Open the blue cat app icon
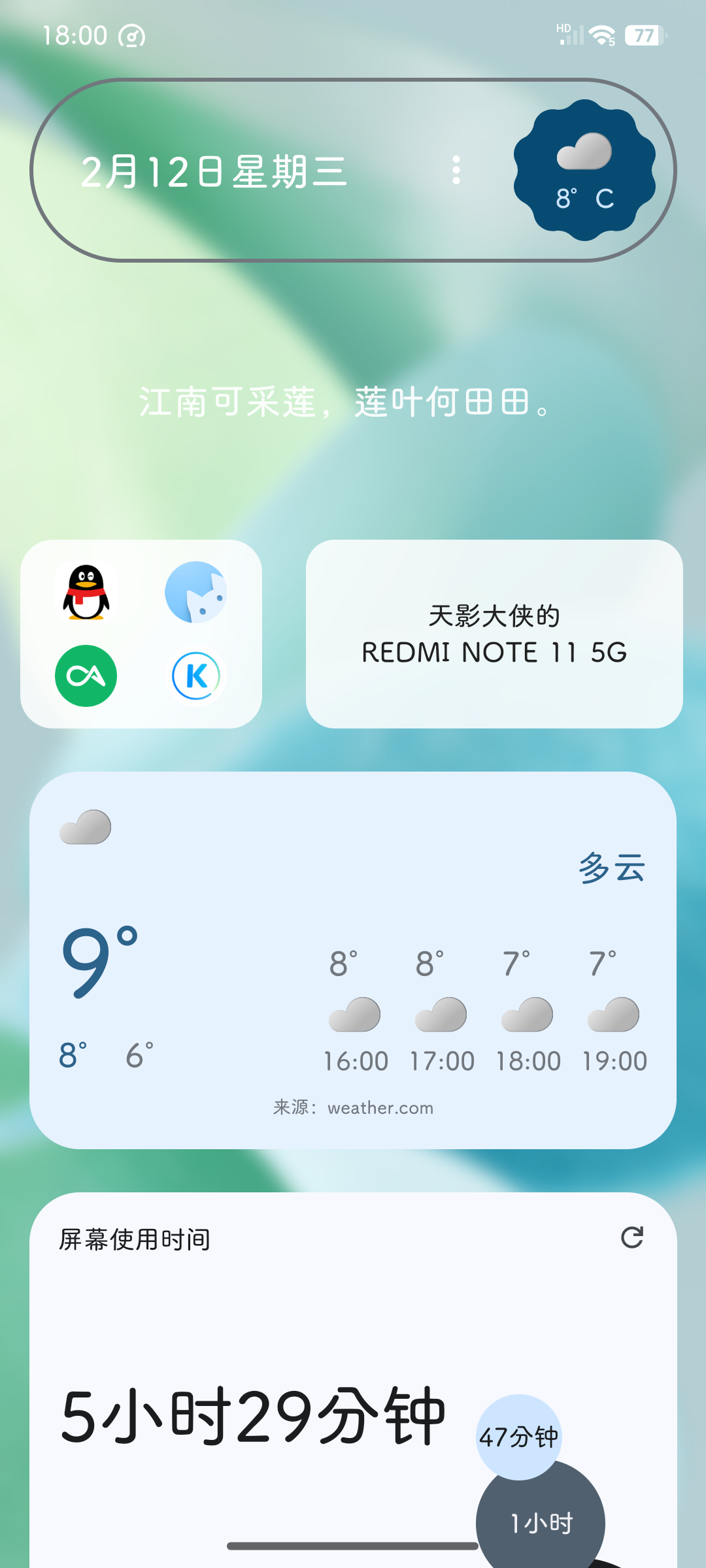 (195, 593)
